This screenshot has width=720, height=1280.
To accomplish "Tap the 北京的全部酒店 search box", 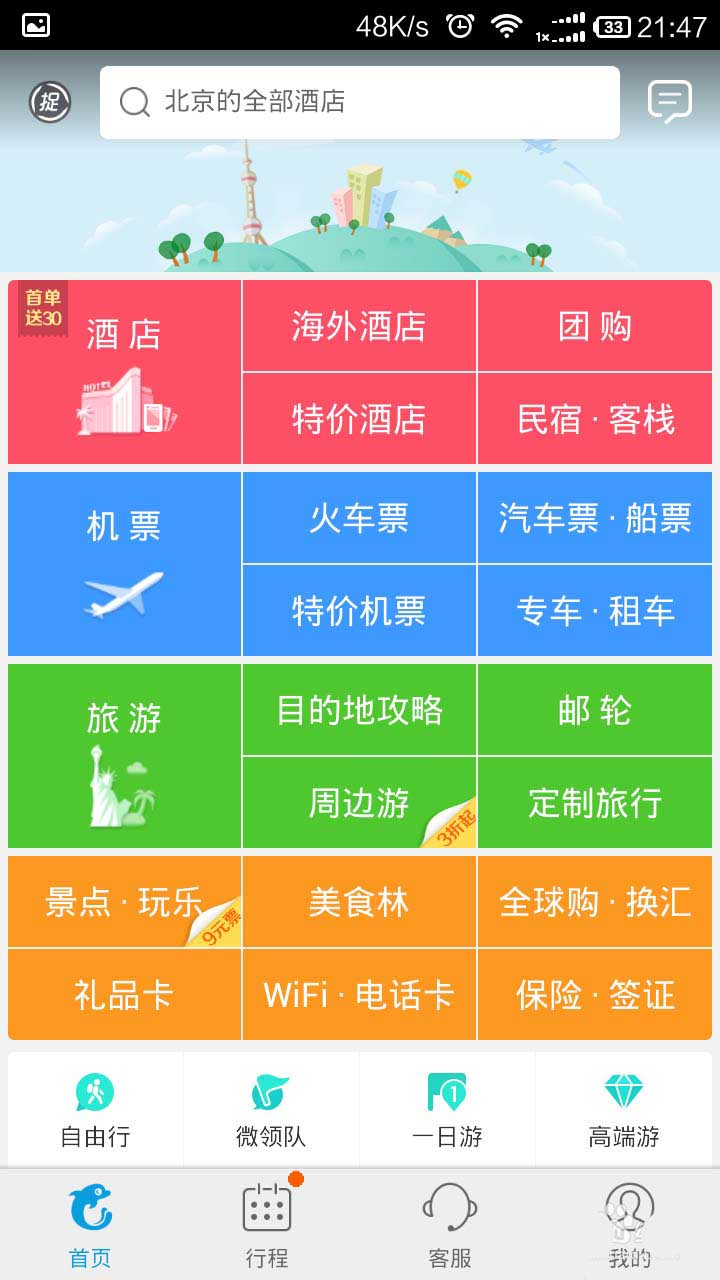I will [x=360, y=102].
